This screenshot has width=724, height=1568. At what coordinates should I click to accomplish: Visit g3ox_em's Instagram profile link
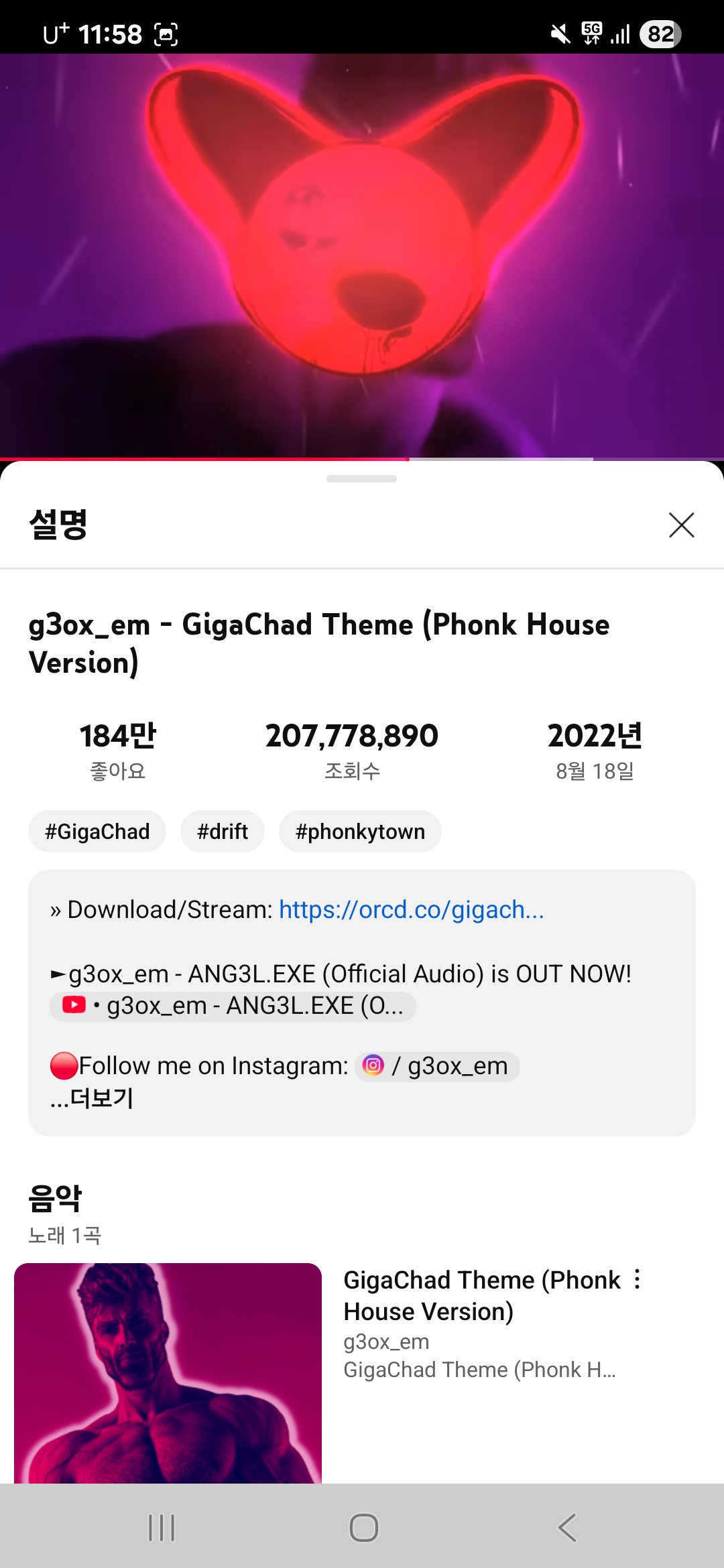(437, 1066)
